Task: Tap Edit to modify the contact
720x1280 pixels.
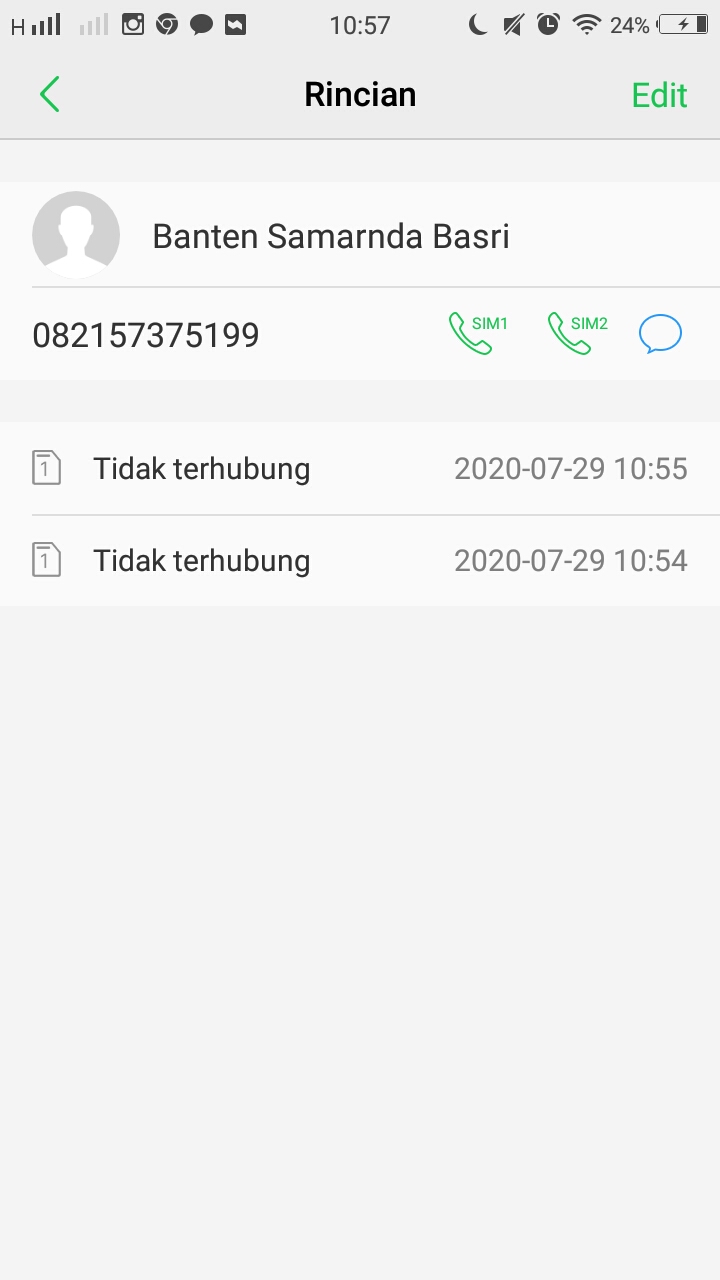Action: (x=659, y=96)
